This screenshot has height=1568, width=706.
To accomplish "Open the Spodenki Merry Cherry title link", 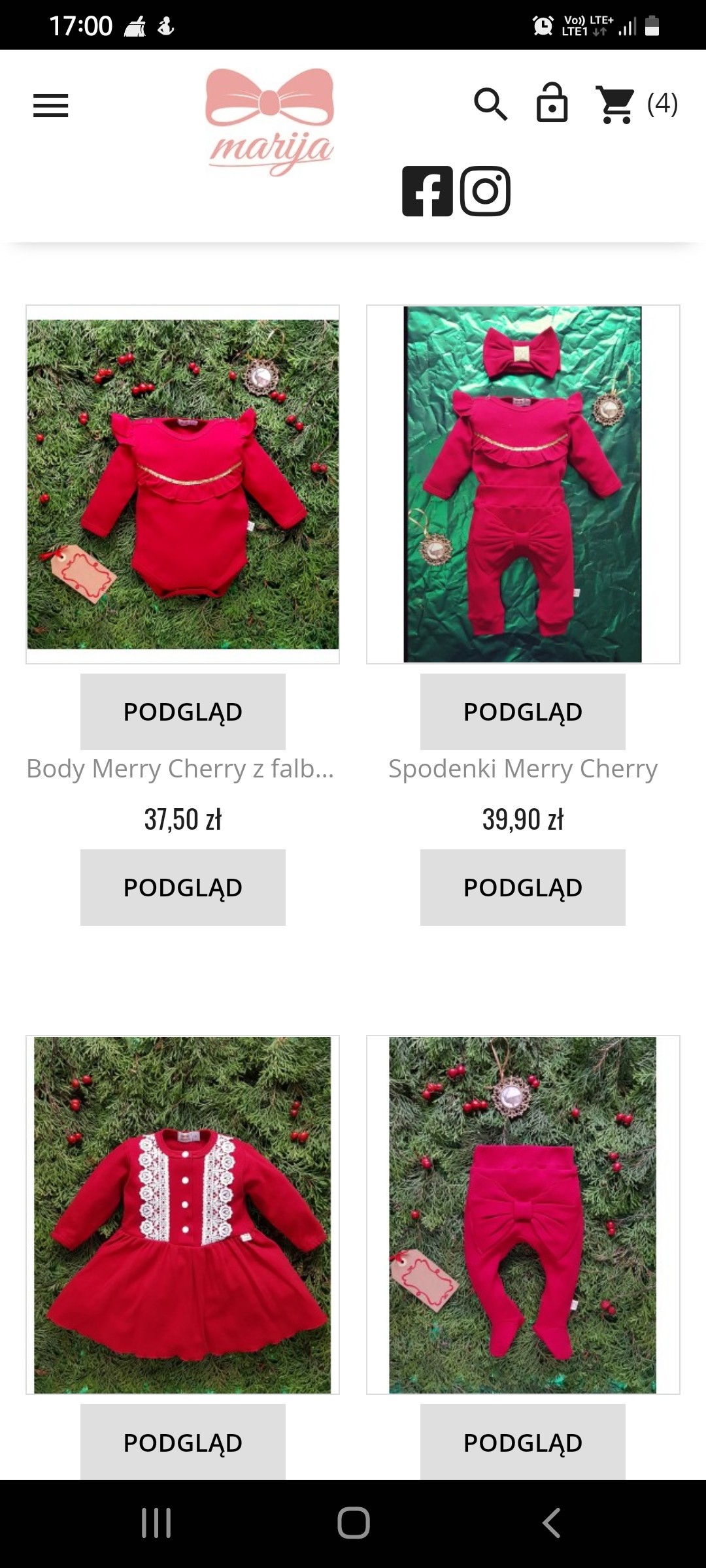I will tap(523, 769).
